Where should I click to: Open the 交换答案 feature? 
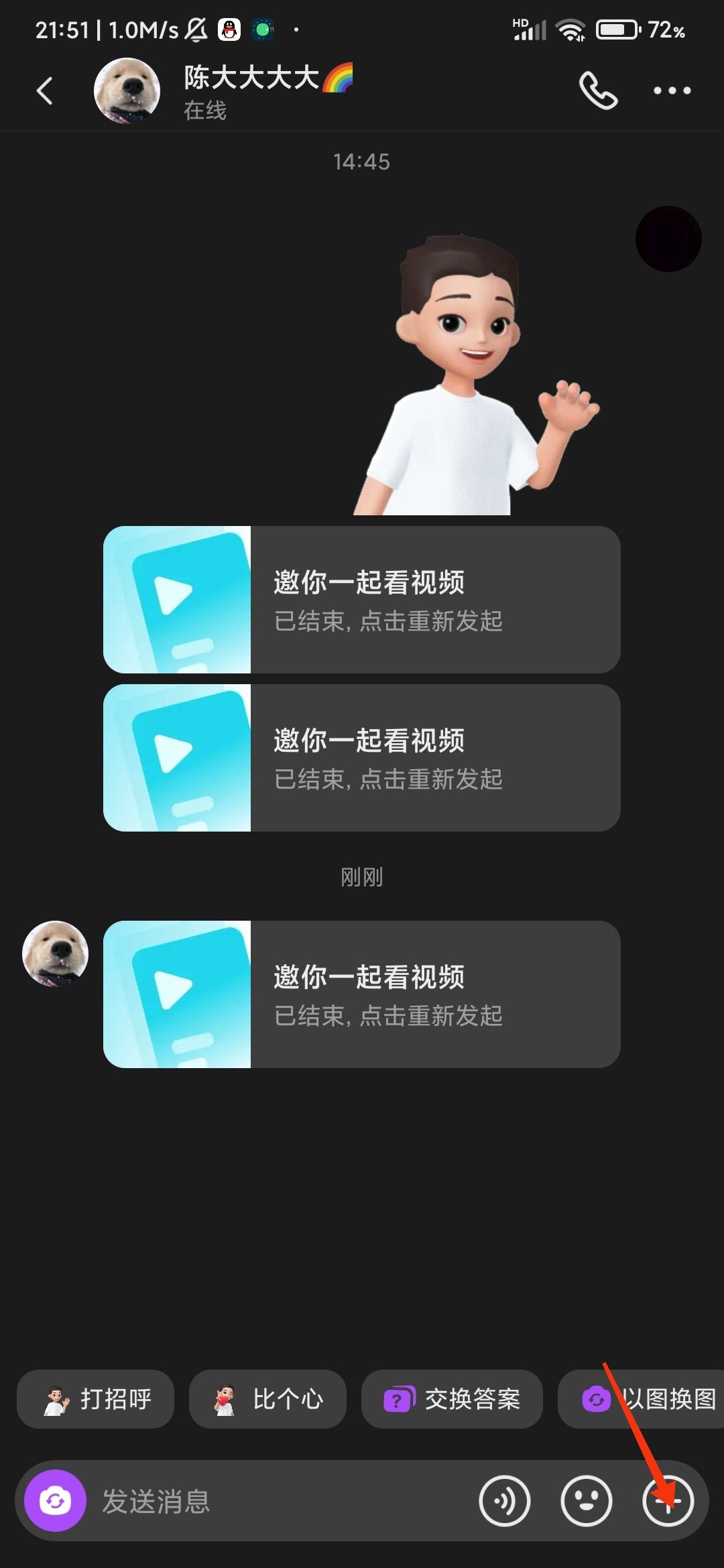(x=452, y=1400)
